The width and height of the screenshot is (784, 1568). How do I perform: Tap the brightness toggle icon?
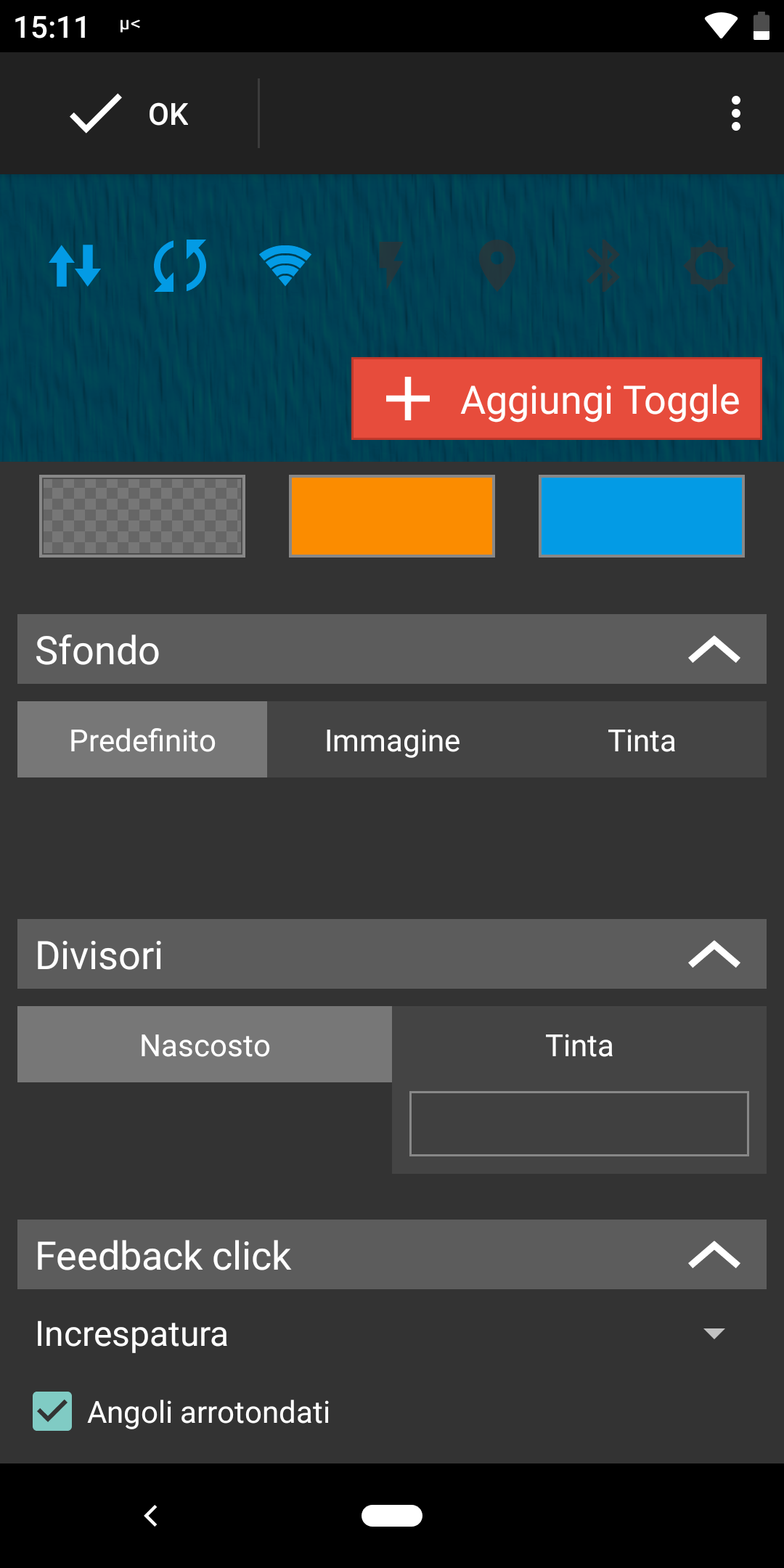click(709, 266)
